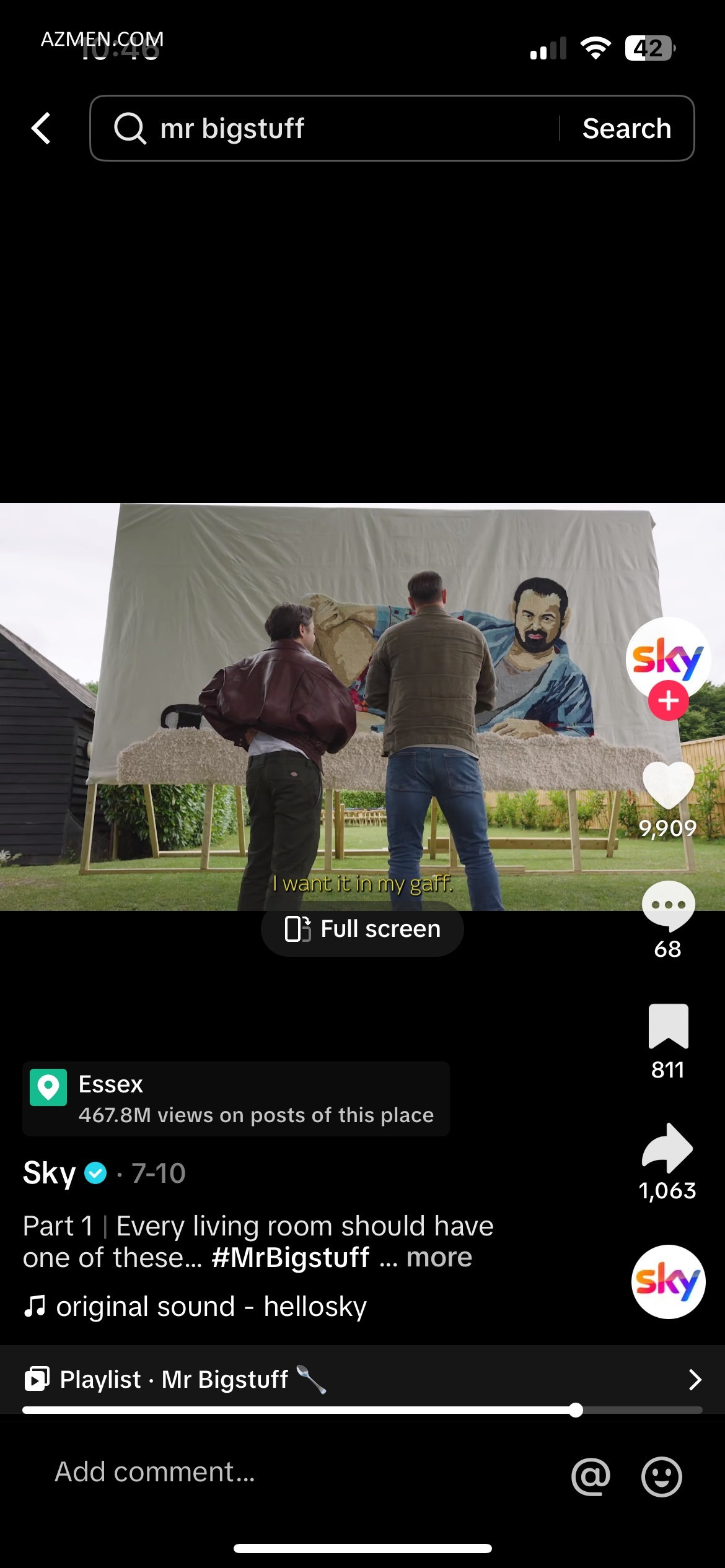Screen dimensions: 725x1568
Task: Switch video to Full screen
Action: click(x=362, y=929)
